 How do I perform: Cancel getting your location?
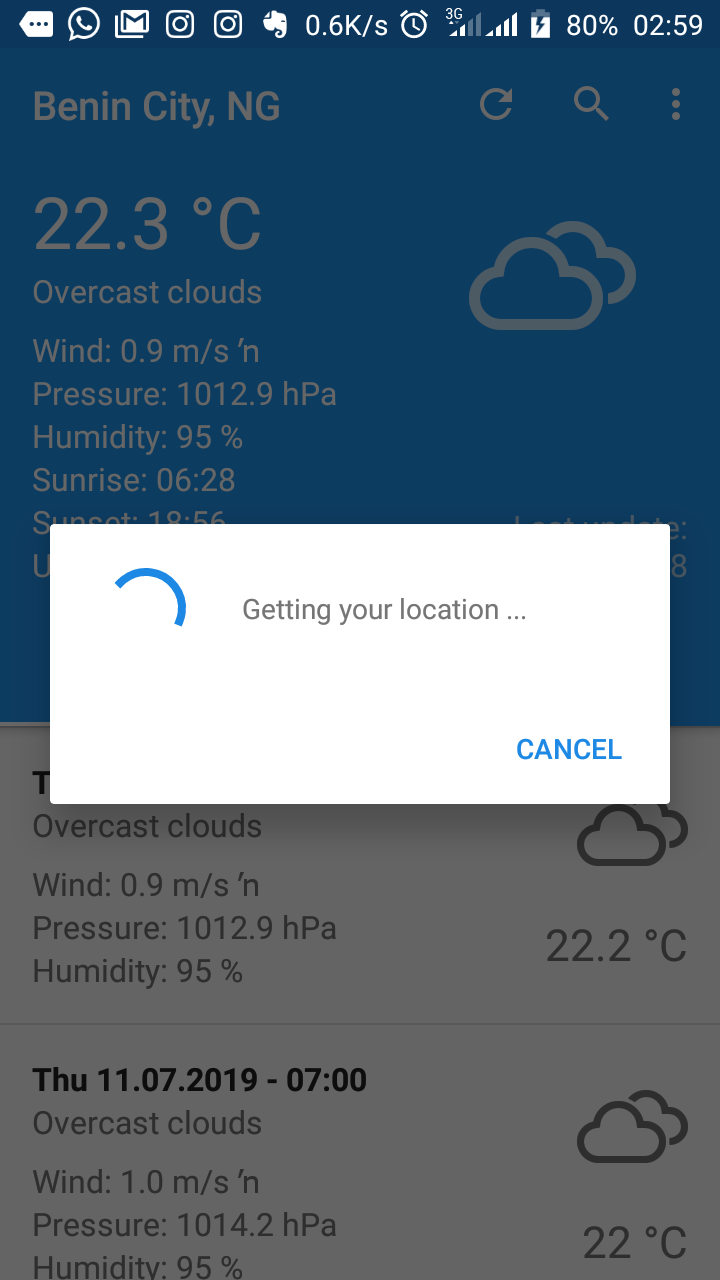click(568, 749)
